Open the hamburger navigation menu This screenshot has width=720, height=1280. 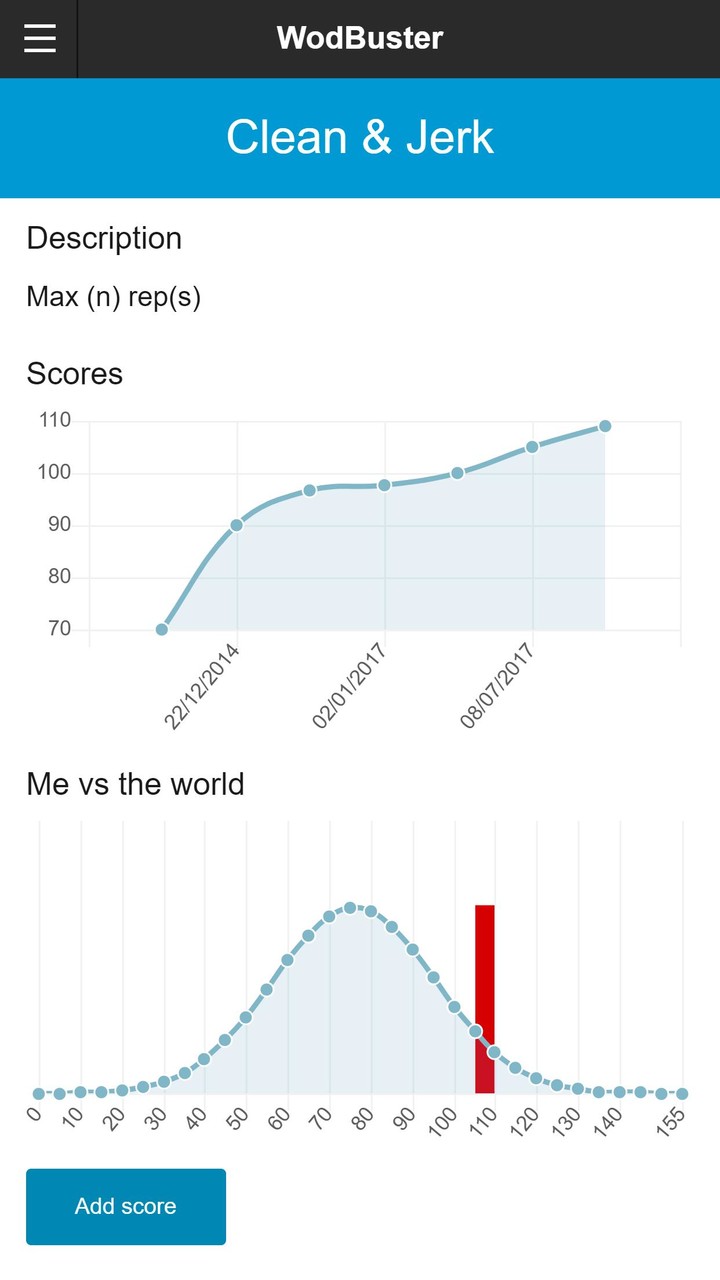39,39
